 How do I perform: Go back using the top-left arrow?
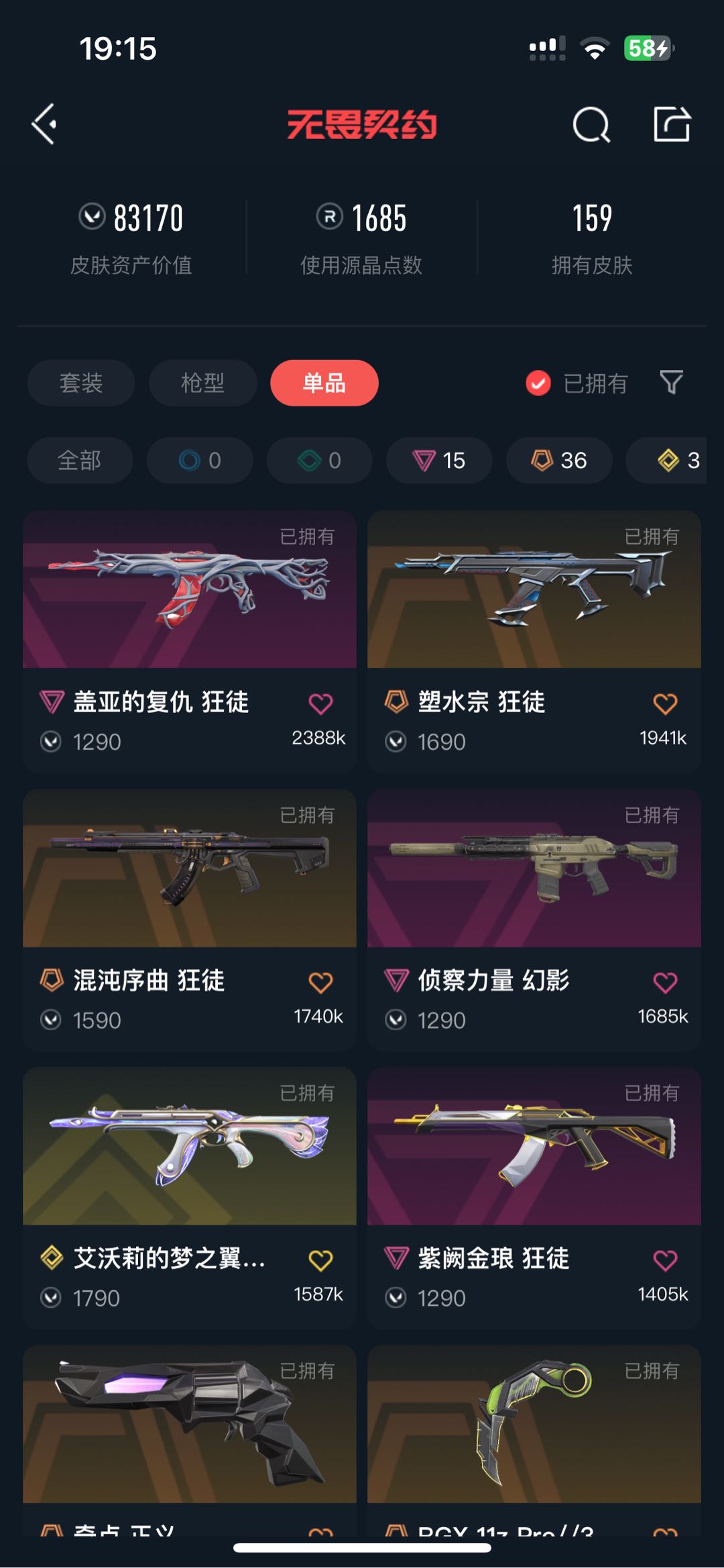[x=44, y=124]
